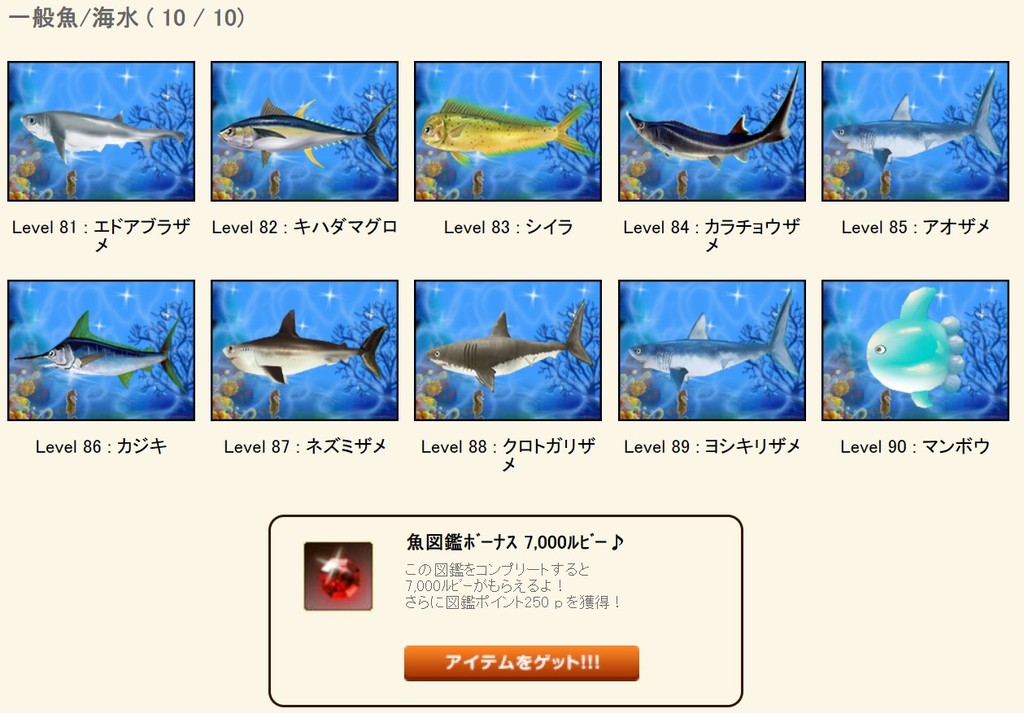The width and height of the screenshot is (1024, 713).
Task: Tap the アイテムをゲット!!! button
Action: (x=521, y=663)
